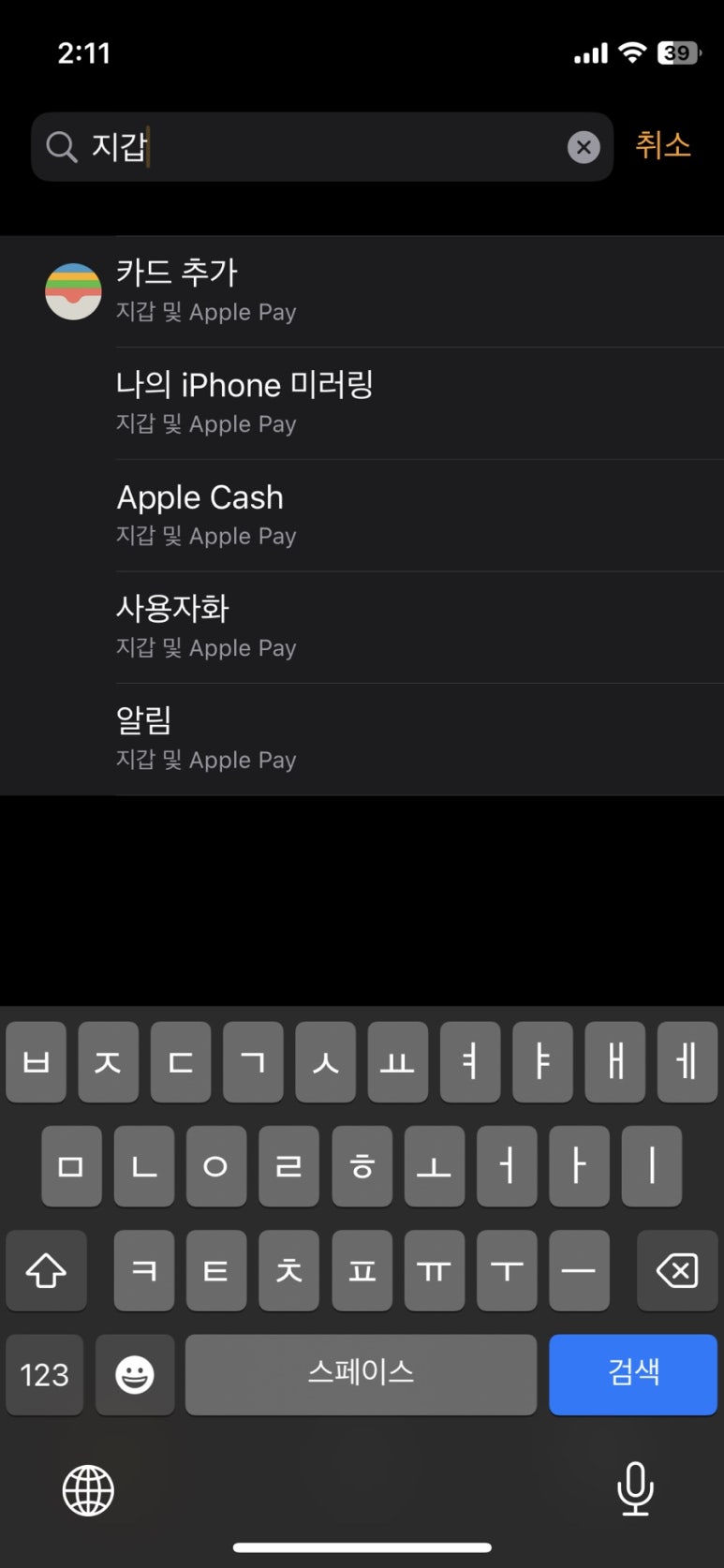Image resolution: width=724 pixels, height=1568 pixels.
Task: Clear the search text with the X icon
Action: 584,147
